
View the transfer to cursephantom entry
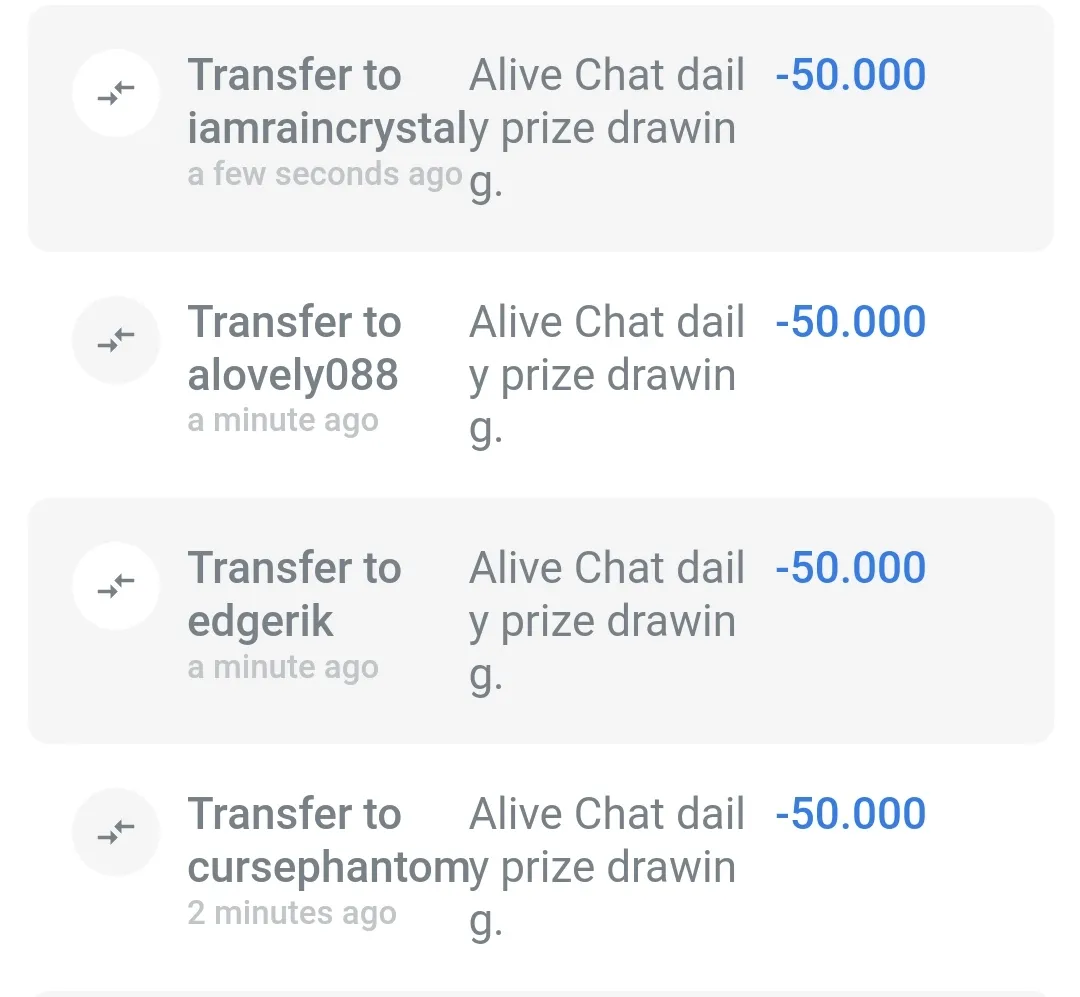(540, 866)
